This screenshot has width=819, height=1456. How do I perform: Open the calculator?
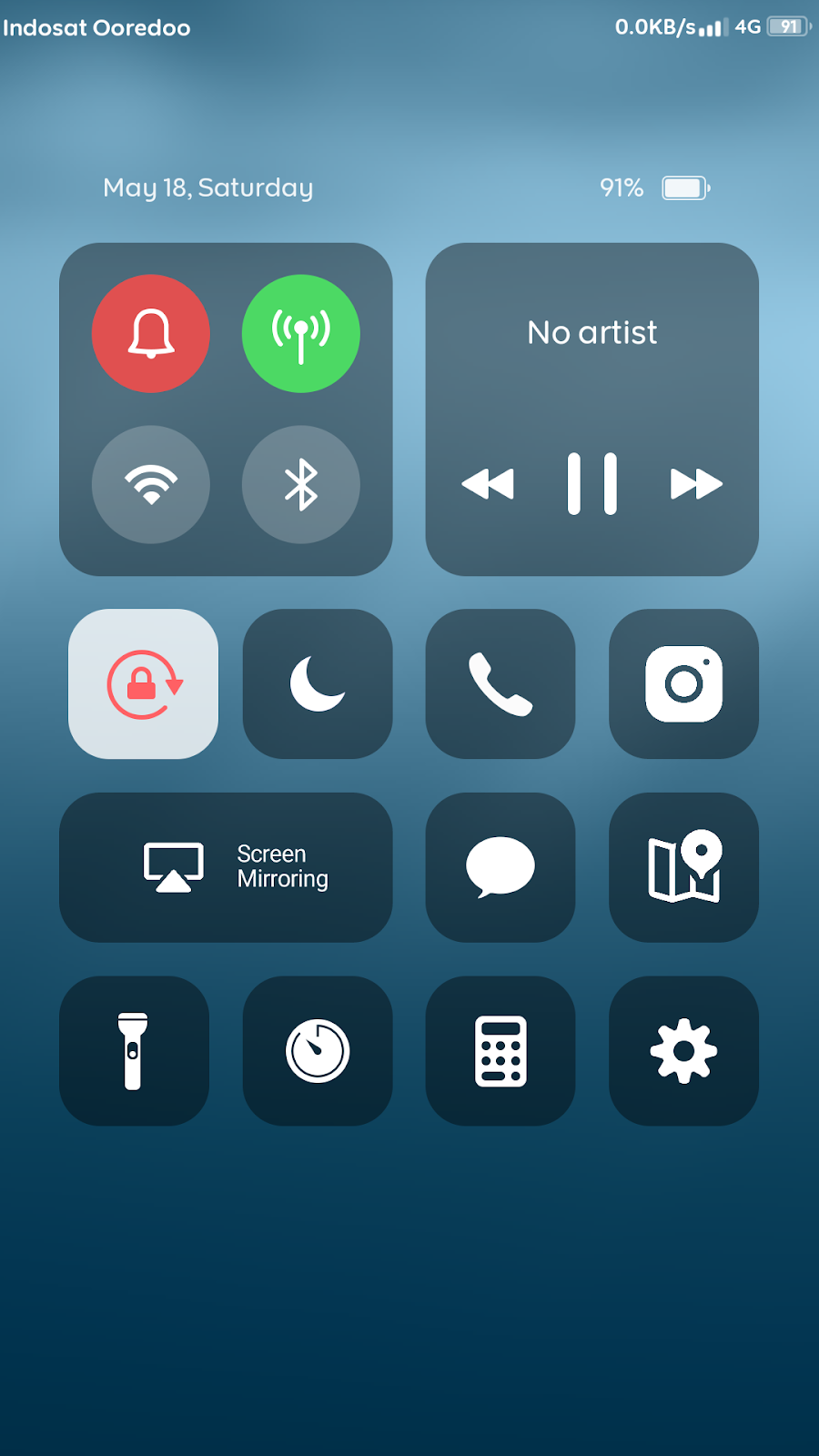tap(500, 1051)
